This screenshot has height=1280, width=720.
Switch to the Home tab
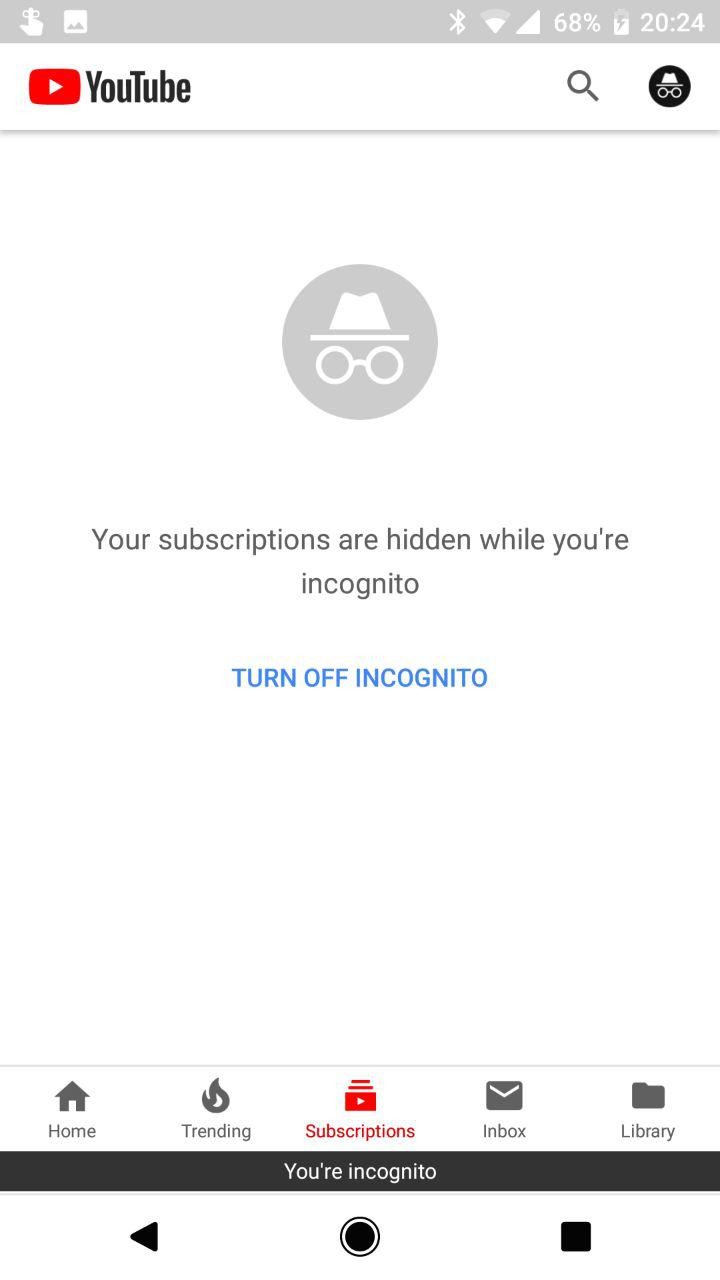pyautogui.click(x=72, y=1110)
